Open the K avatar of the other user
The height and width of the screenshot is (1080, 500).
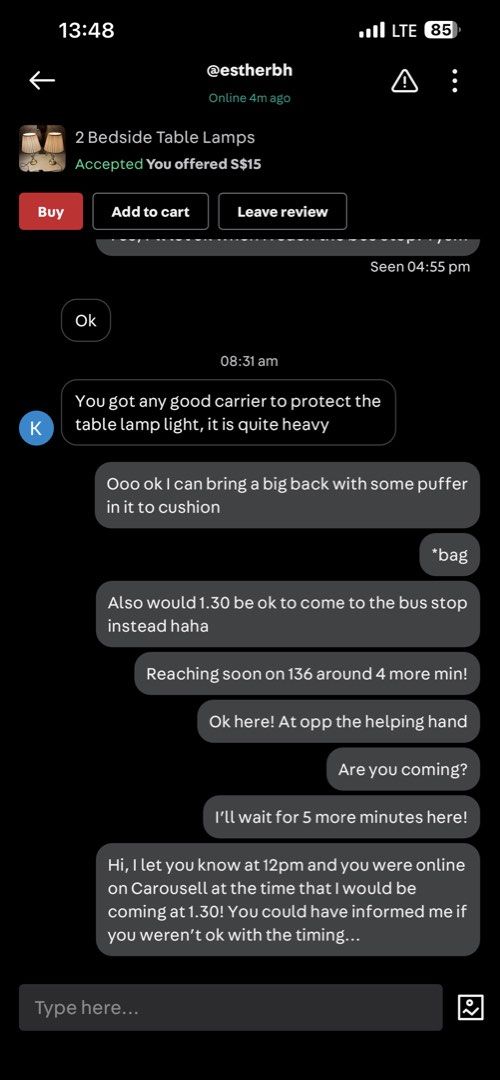tap(37, 428)
